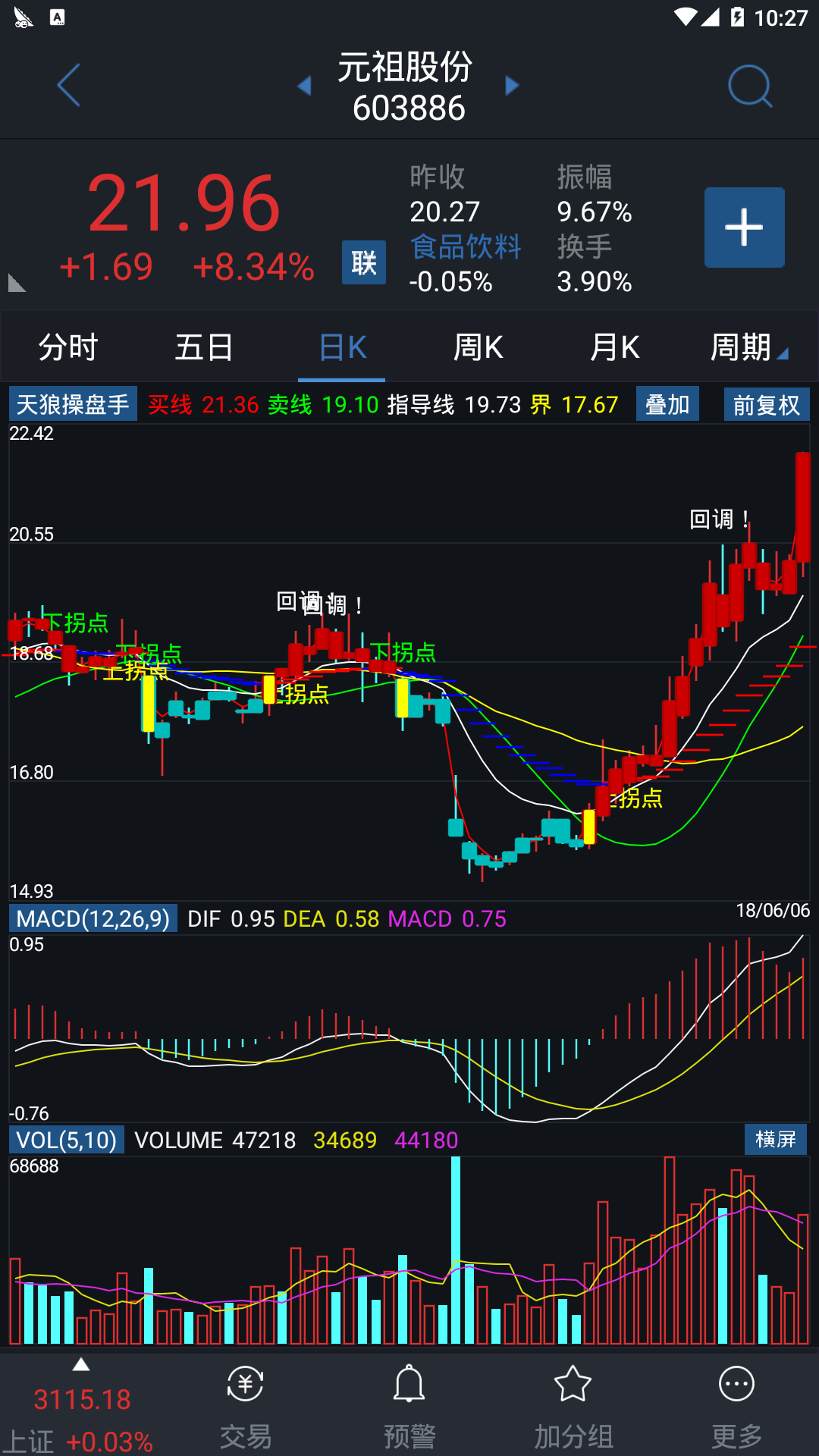Switch to the 五日 chart tab
This screenshot has width=819, height=1456.
204,347
